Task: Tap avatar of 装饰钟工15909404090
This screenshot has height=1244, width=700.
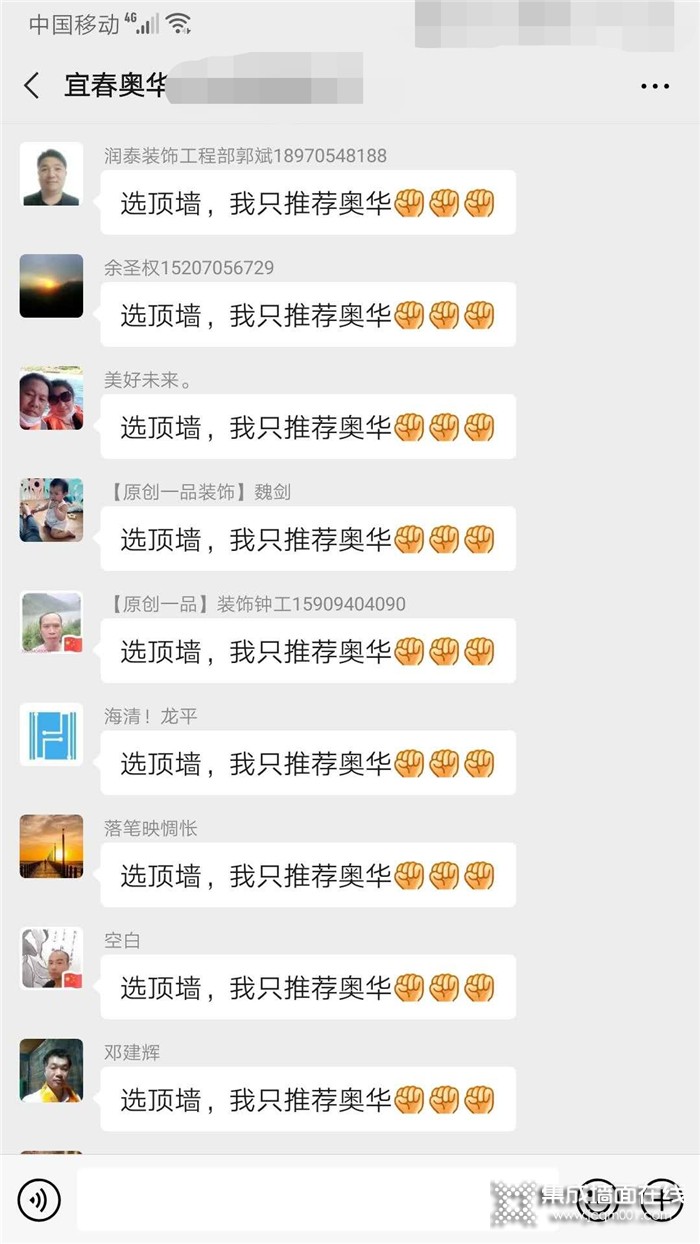Action: pos(51,622)
